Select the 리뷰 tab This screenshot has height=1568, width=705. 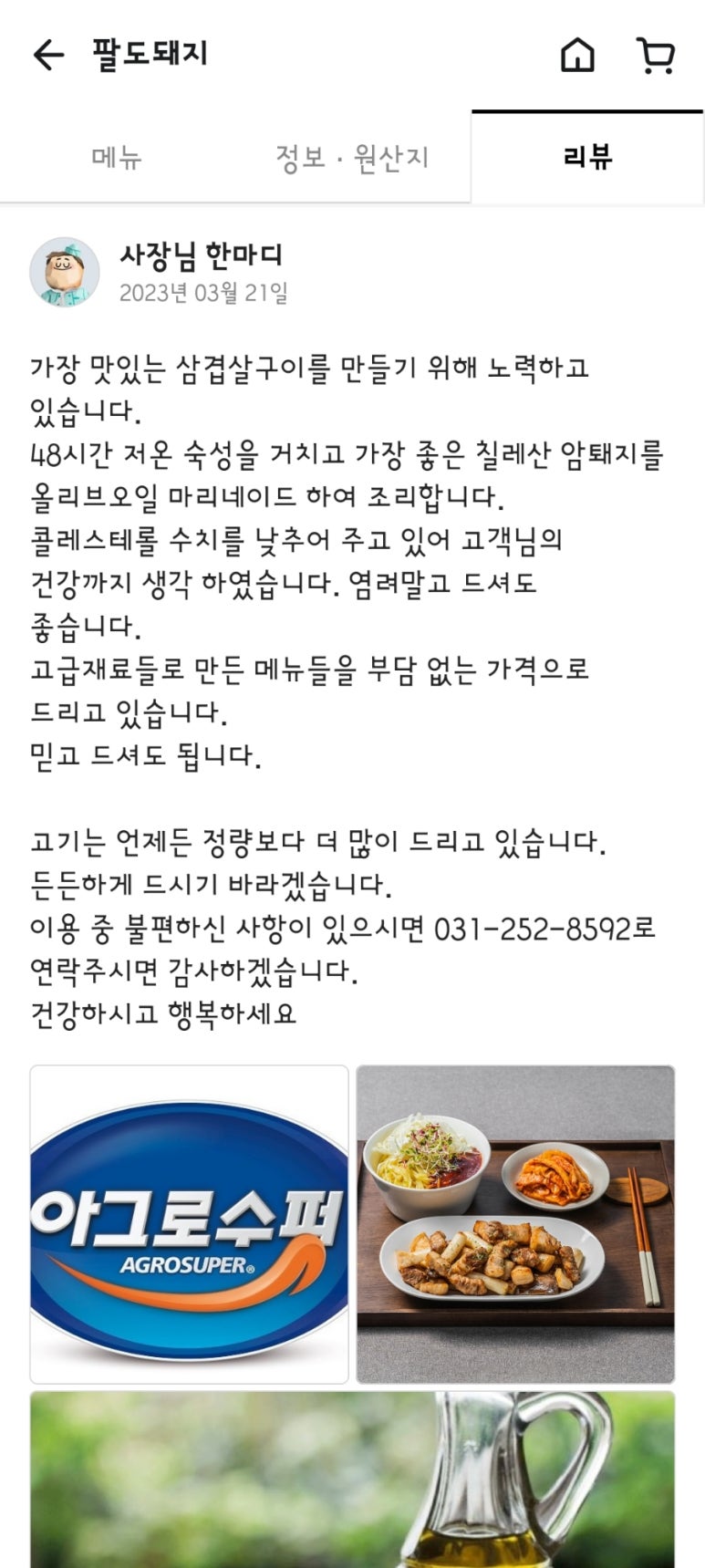click(587, 158)
